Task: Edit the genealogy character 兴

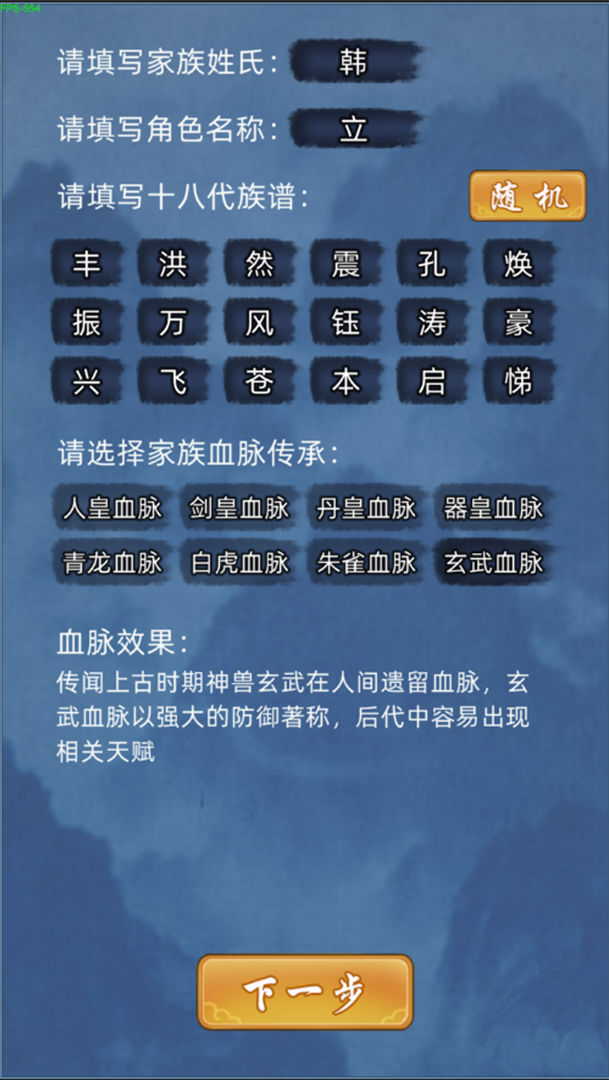Action: pos(87,382)
